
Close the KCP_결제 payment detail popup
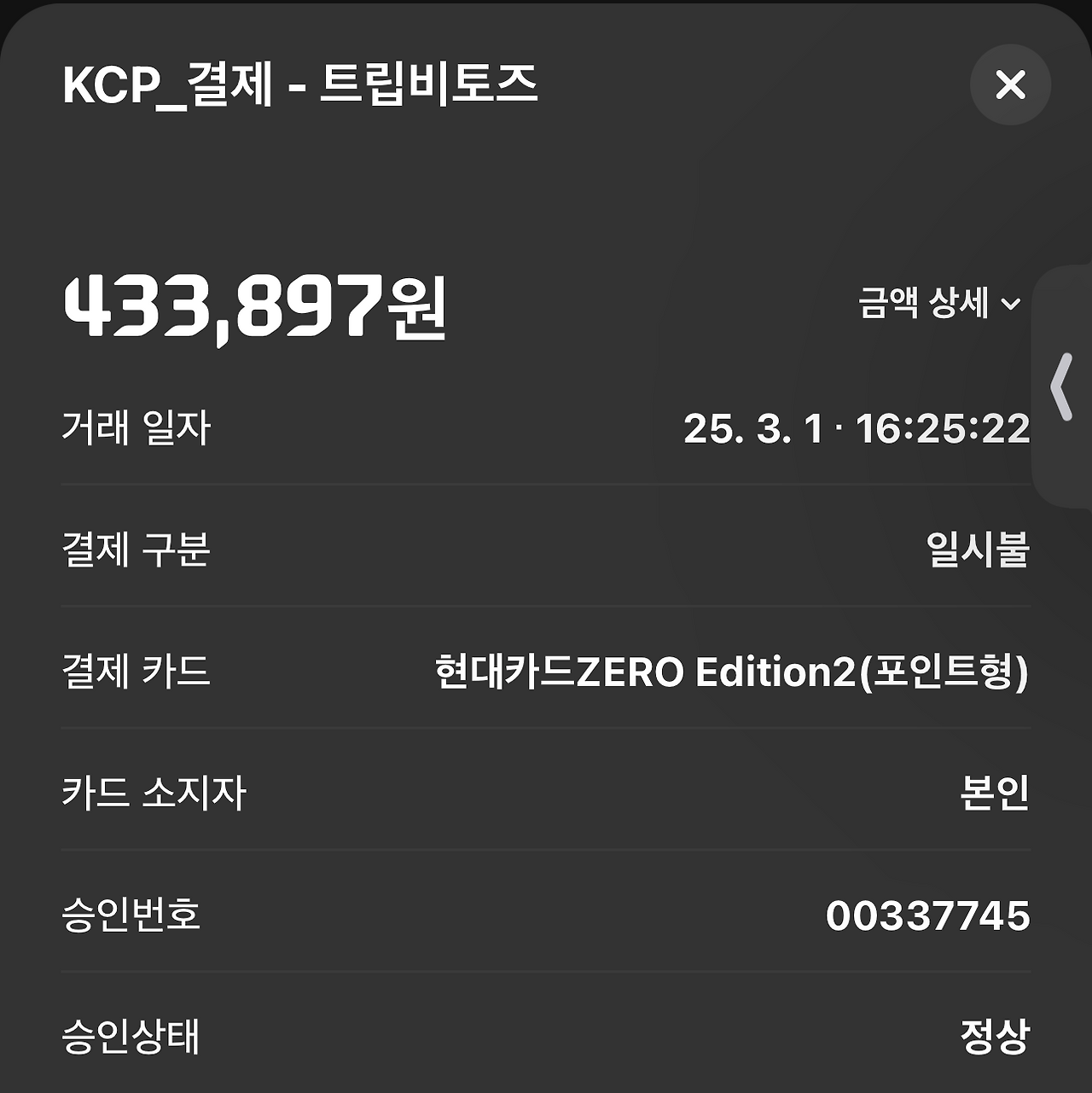pos(1011,84)
